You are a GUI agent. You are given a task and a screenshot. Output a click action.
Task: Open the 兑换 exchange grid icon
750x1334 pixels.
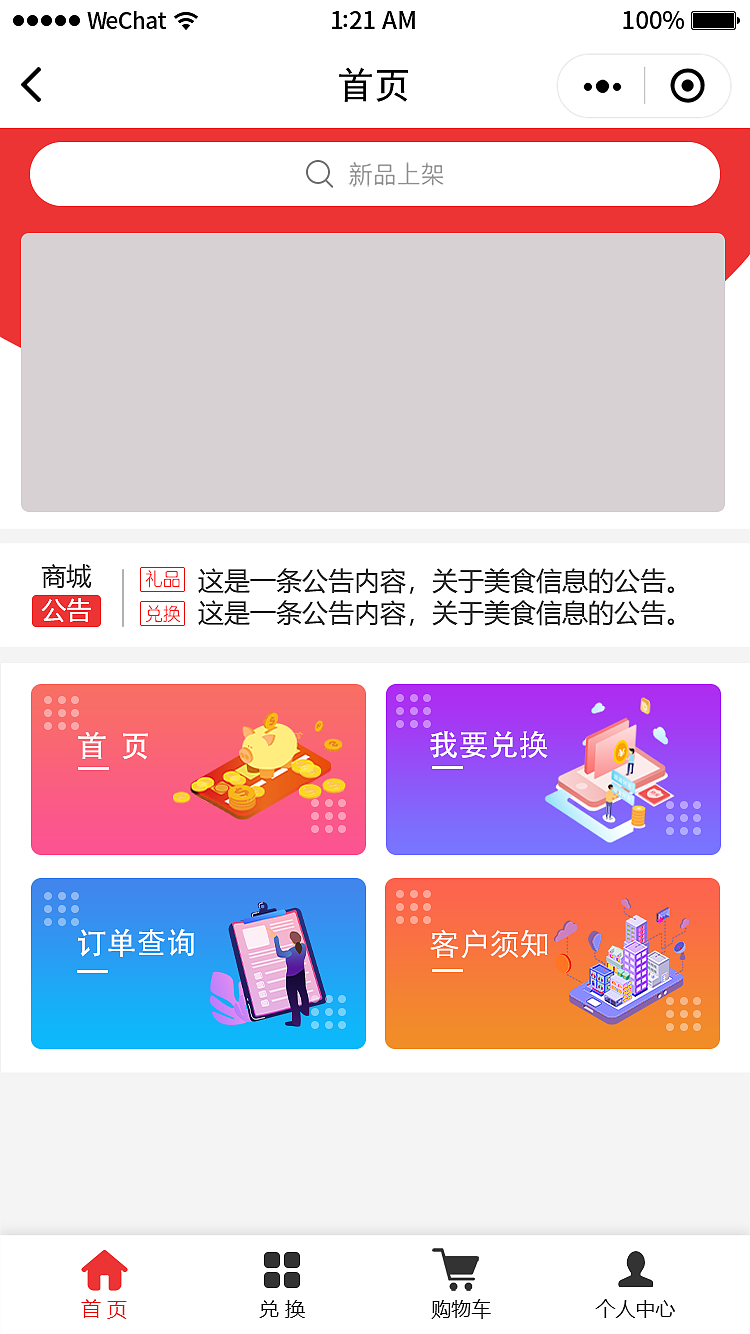pos(281,1266)
